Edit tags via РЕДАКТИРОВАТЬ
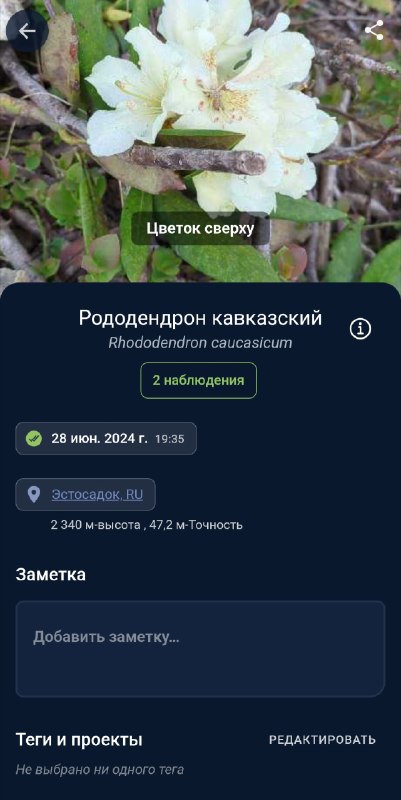Screen dimensions: 401x800 pos(322,740)
